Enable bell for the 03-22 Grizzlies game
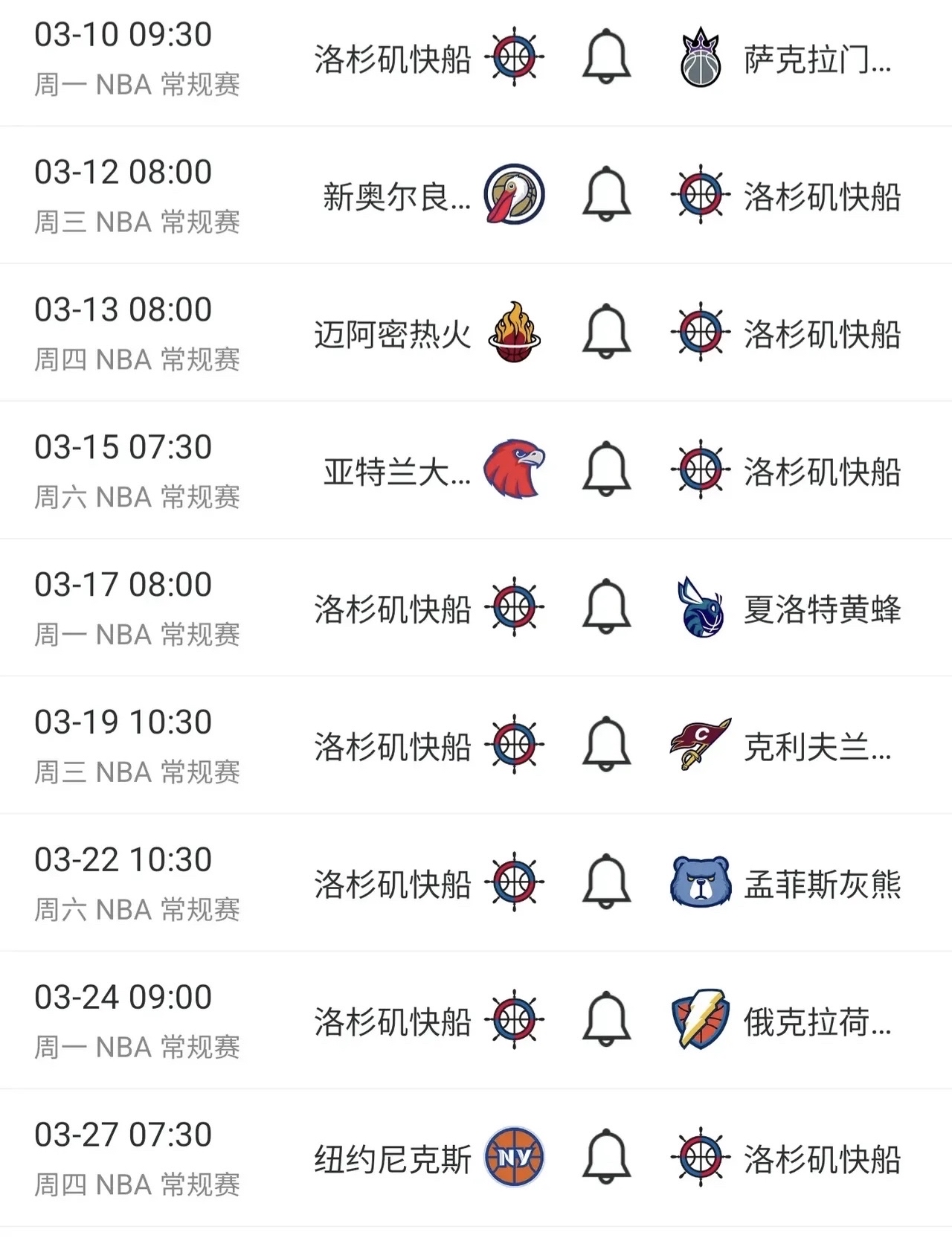This screenshot has height=1241, width=952. 606,882
